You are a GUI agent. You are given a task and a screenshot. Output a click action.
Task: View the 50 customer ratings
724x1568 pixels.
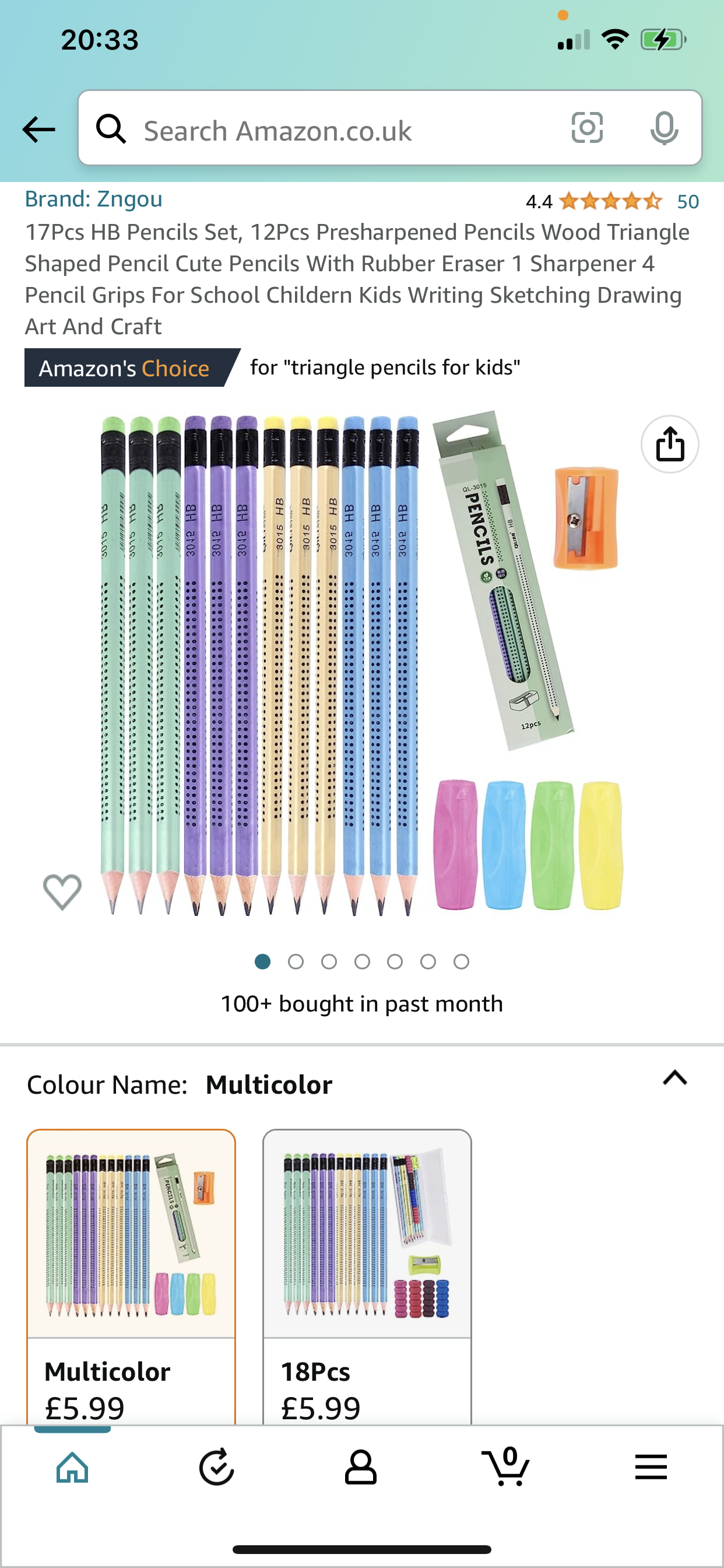(687, 201)
